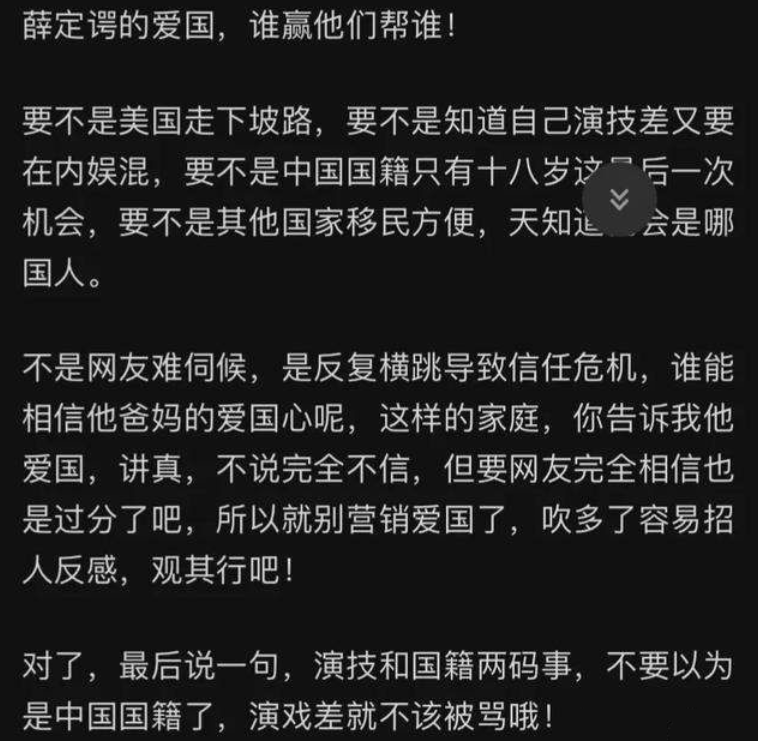Tap the double-chevron jump-down button
This screenshot has height=741, width=758.
[x=619, y=198]
